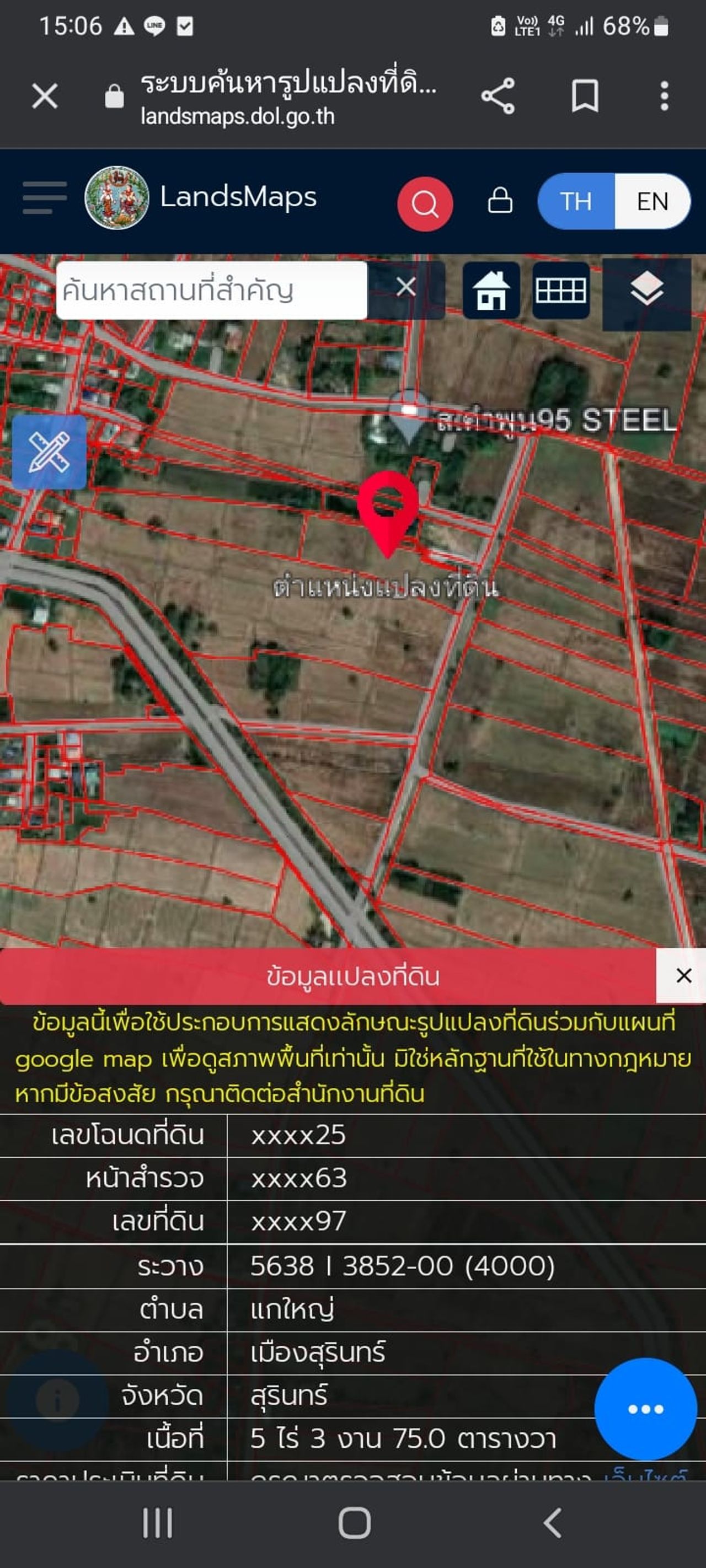The image size is (706, 1568).
Task: Open the LandsMaps hamburger menu
Action: 45,198
